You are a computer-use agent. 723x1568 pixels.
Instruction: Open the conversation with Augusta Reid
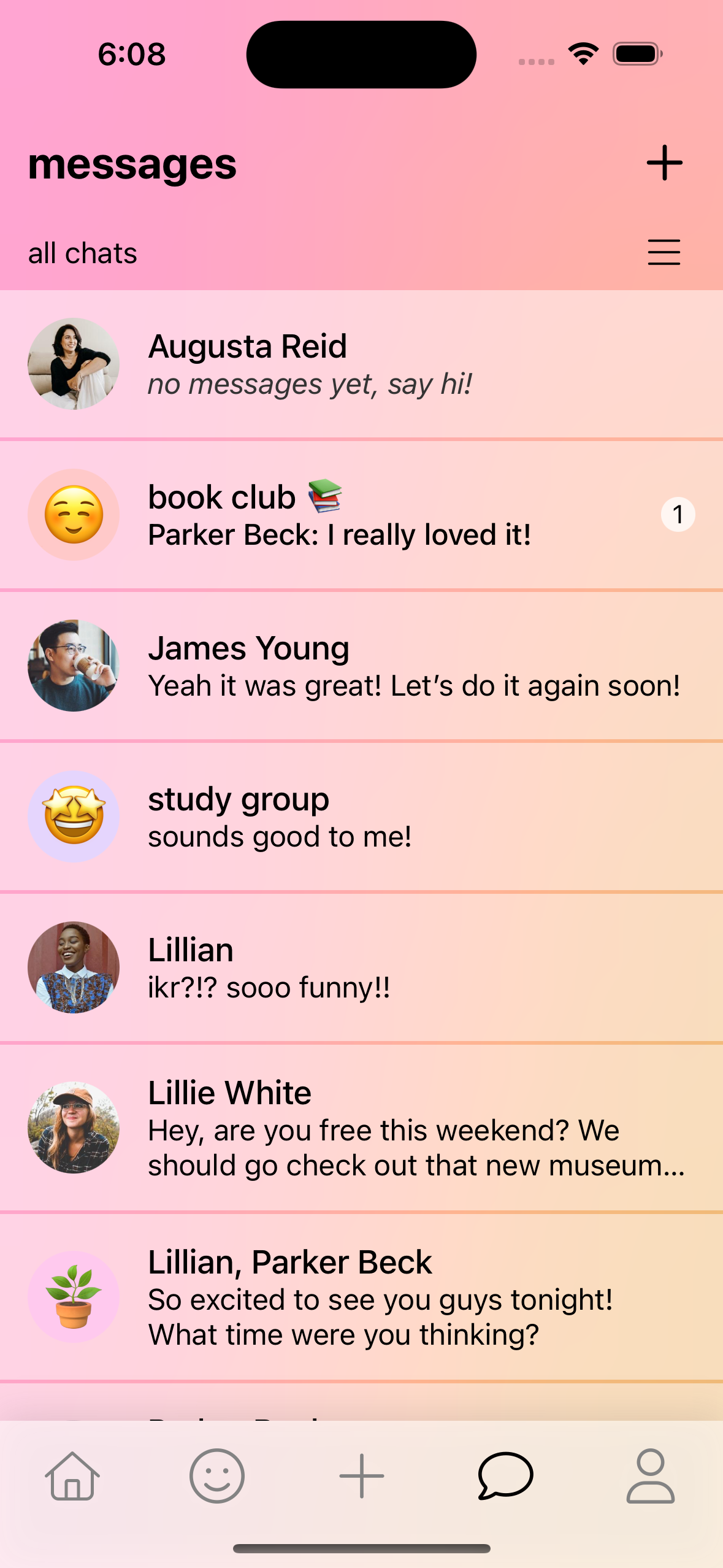click(x=362, y=364)
